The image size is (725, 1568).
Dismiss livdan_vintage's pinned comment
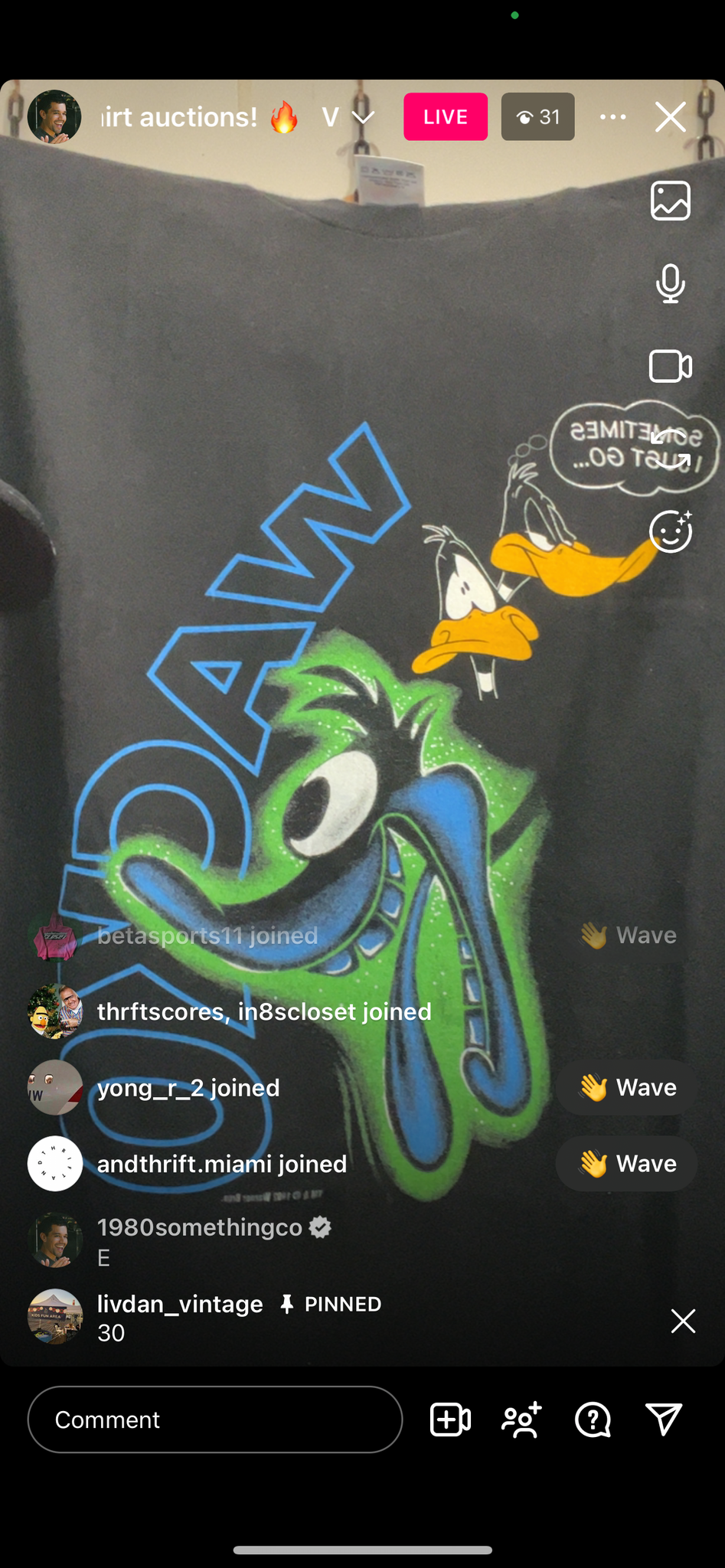coord(683,1321)
